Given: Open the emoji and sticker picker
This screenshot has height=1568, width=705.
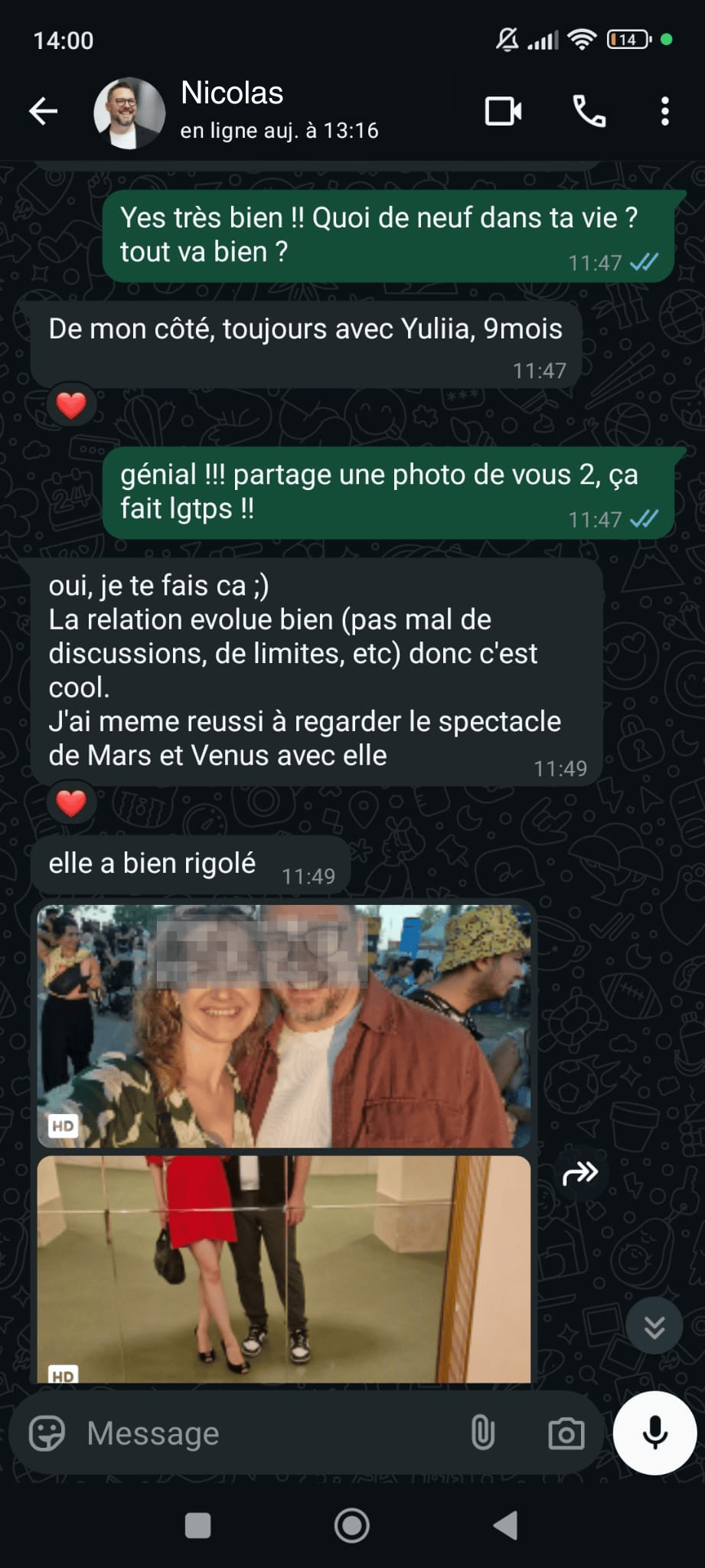Looking at the screenshot, I should click(47, 1433).
